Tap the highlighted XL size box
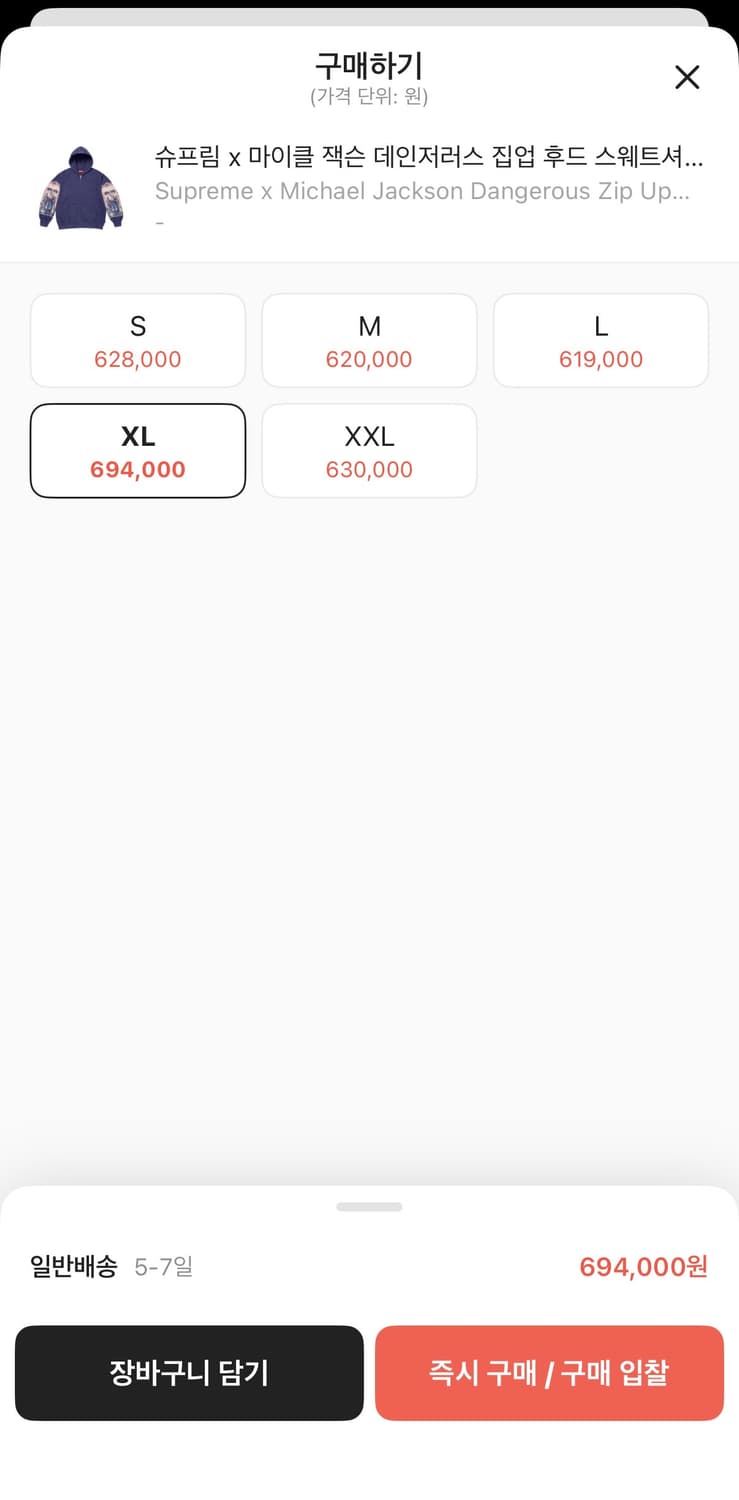The image size is (739, 1500). click(x=137, y=450)
